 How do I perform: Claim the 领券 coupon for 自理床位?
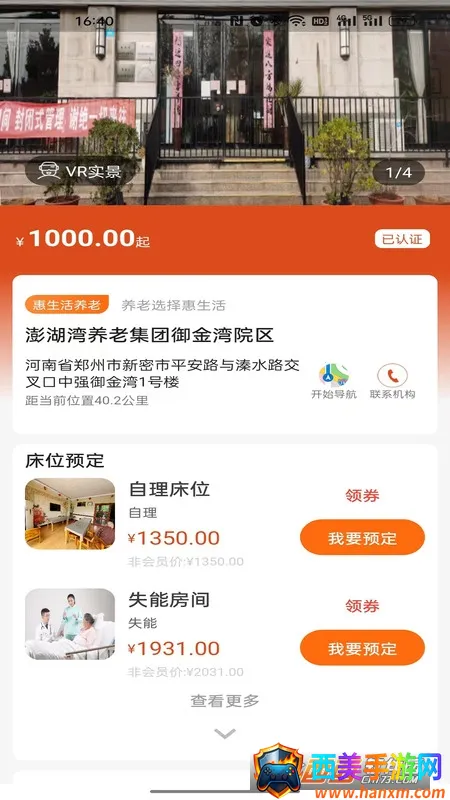pos(362,496)
